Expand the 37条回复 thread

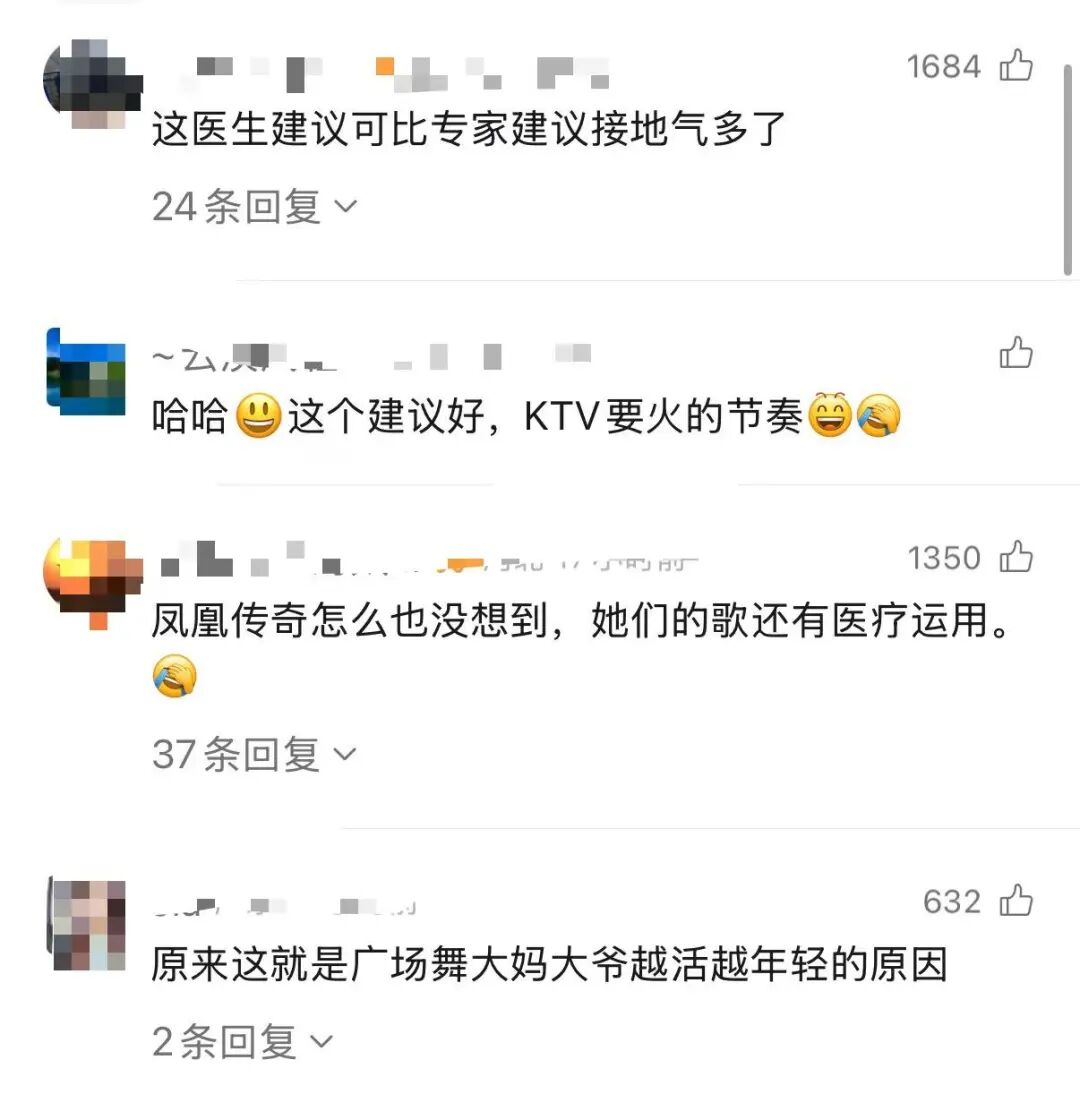254,754
